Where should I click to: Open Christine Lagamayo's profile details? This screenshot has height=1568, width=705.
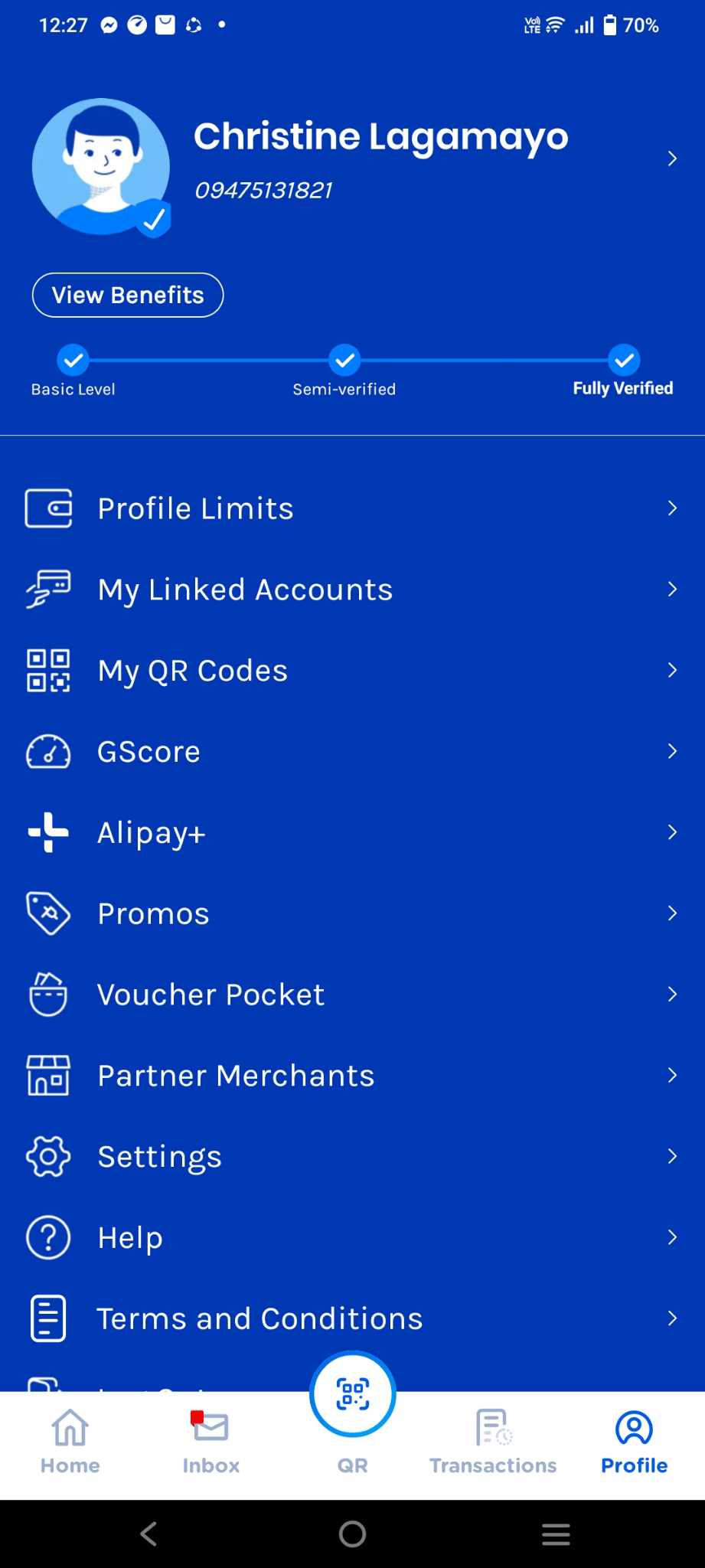tap(380, 158)
